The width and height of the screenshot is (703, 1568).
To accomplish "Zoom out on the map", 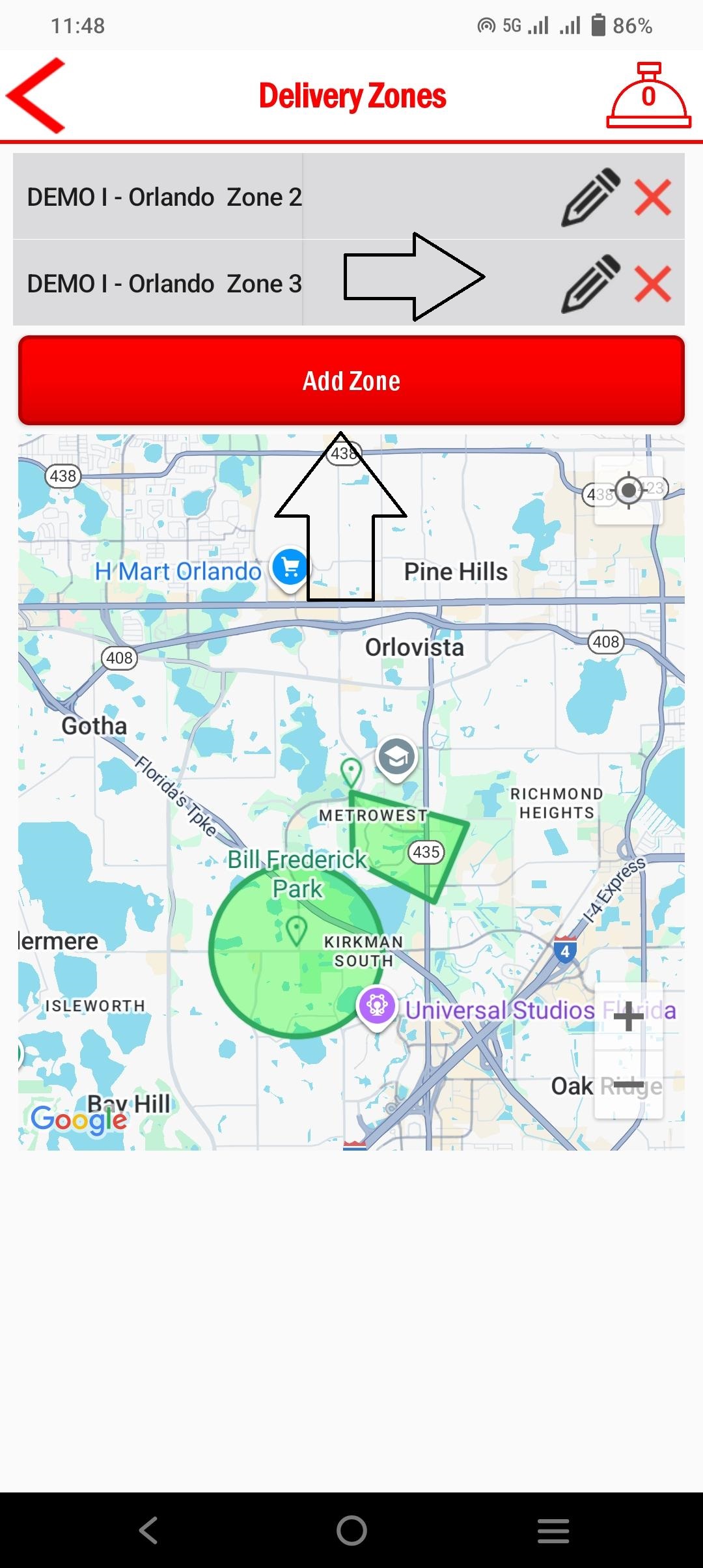I will point(629,1085).
